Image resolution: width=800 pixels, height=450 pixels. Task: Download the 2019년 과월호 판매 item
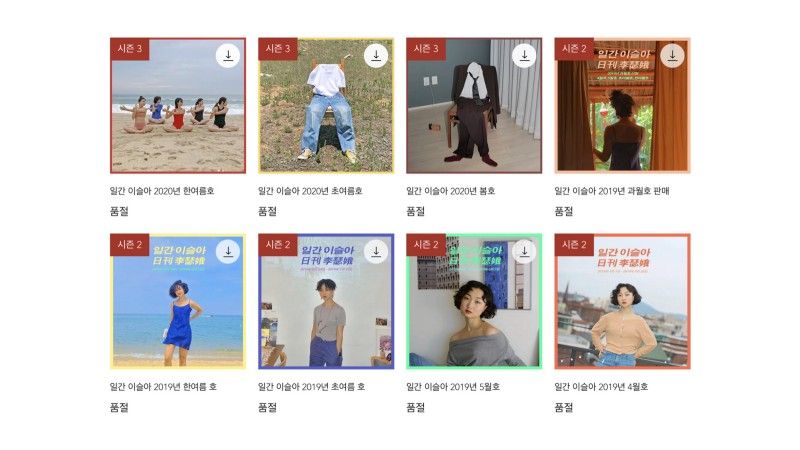672,55
